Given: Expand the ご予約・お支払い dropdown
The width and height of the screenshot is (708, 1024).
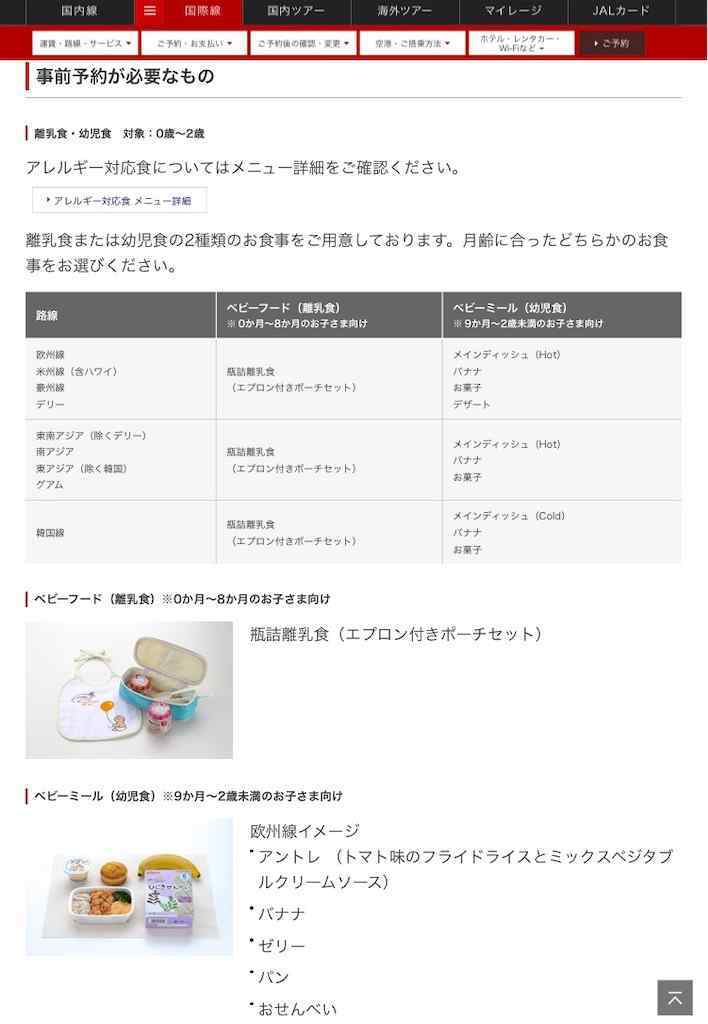Looking at the screenshot, I should click(194, 44).
